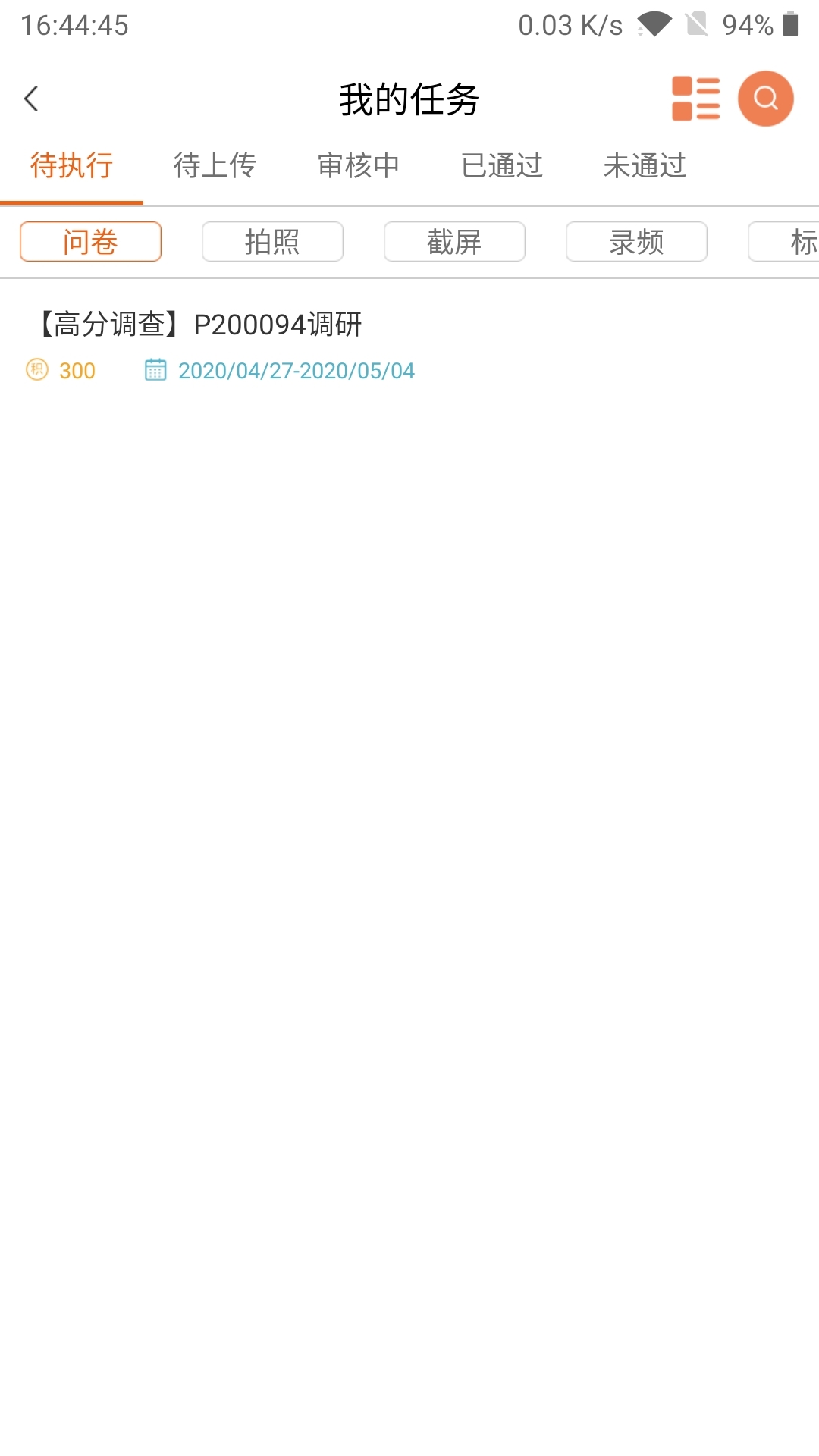Filter tasks by 拍照
819x1456 pixels.
point(272,242)
